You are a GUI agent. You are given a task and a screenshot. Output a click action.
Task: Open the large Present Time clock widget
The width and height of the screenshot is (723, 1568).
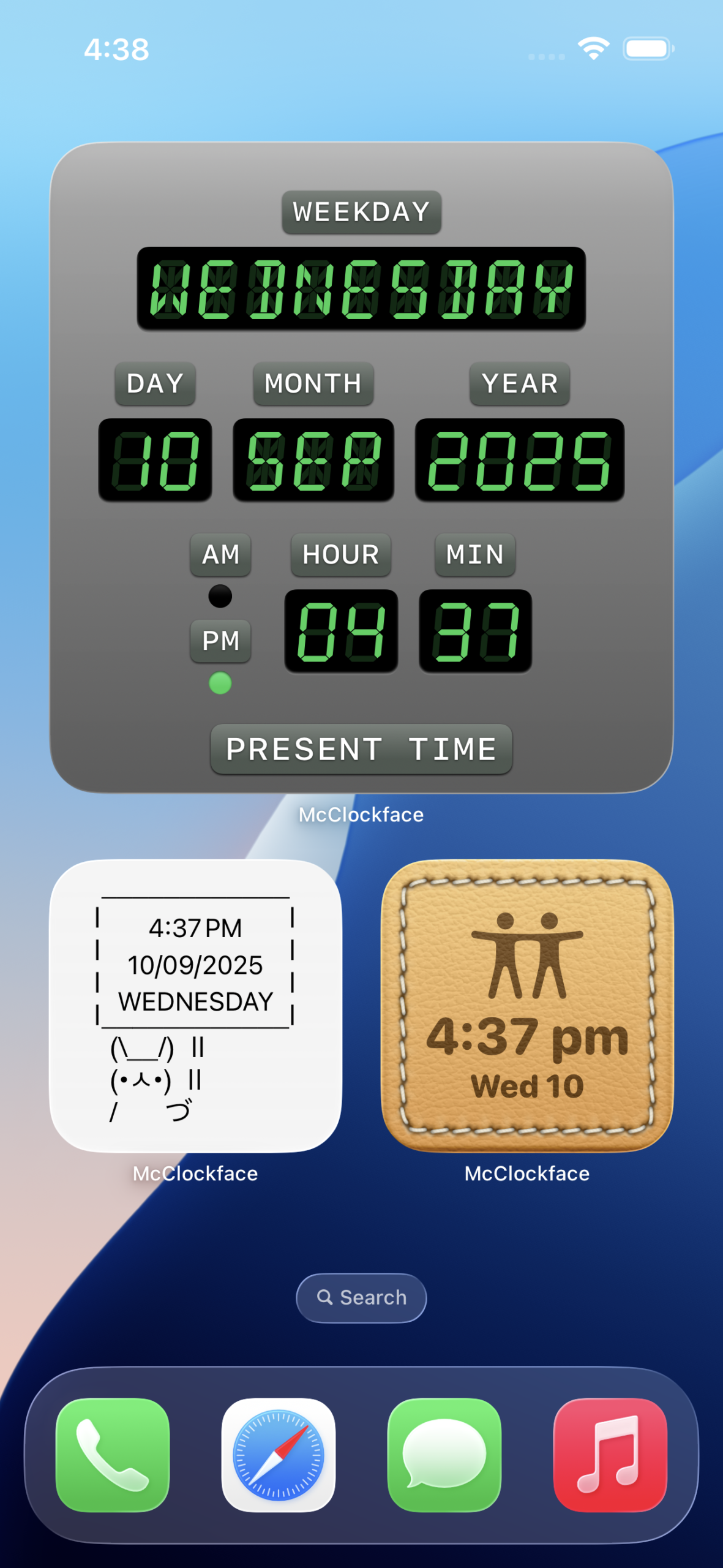point(361,467)
